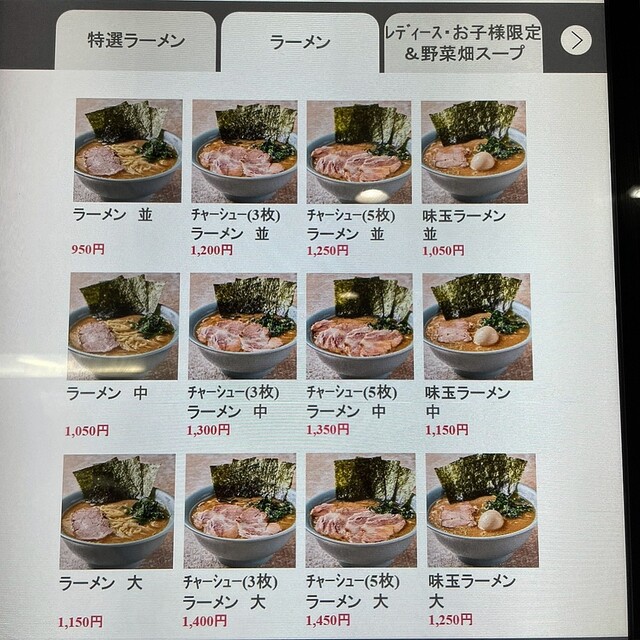Show more tabs with the right arrow

pyautogui.click(x=575, y=40)
